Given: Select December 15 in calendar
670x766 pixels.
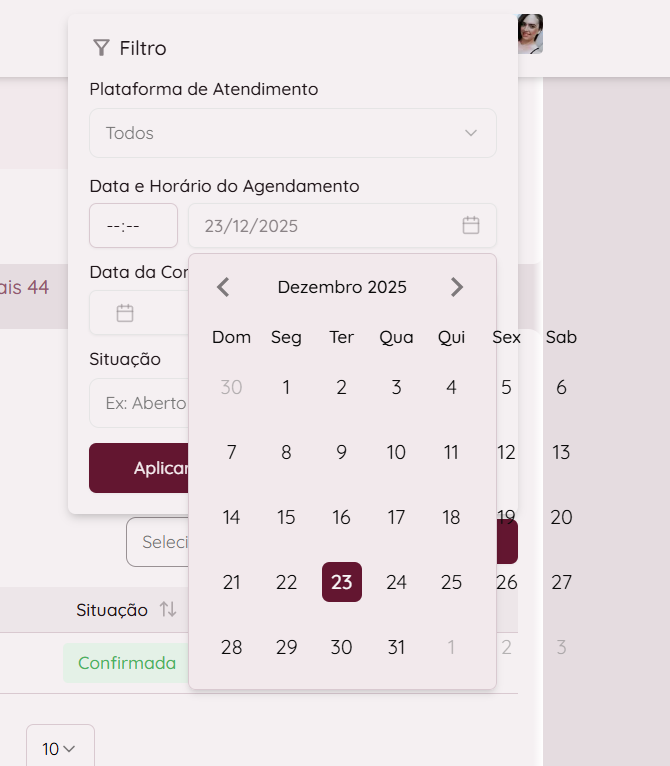Looking at the screenshot, I should click(x=286, y=517).
